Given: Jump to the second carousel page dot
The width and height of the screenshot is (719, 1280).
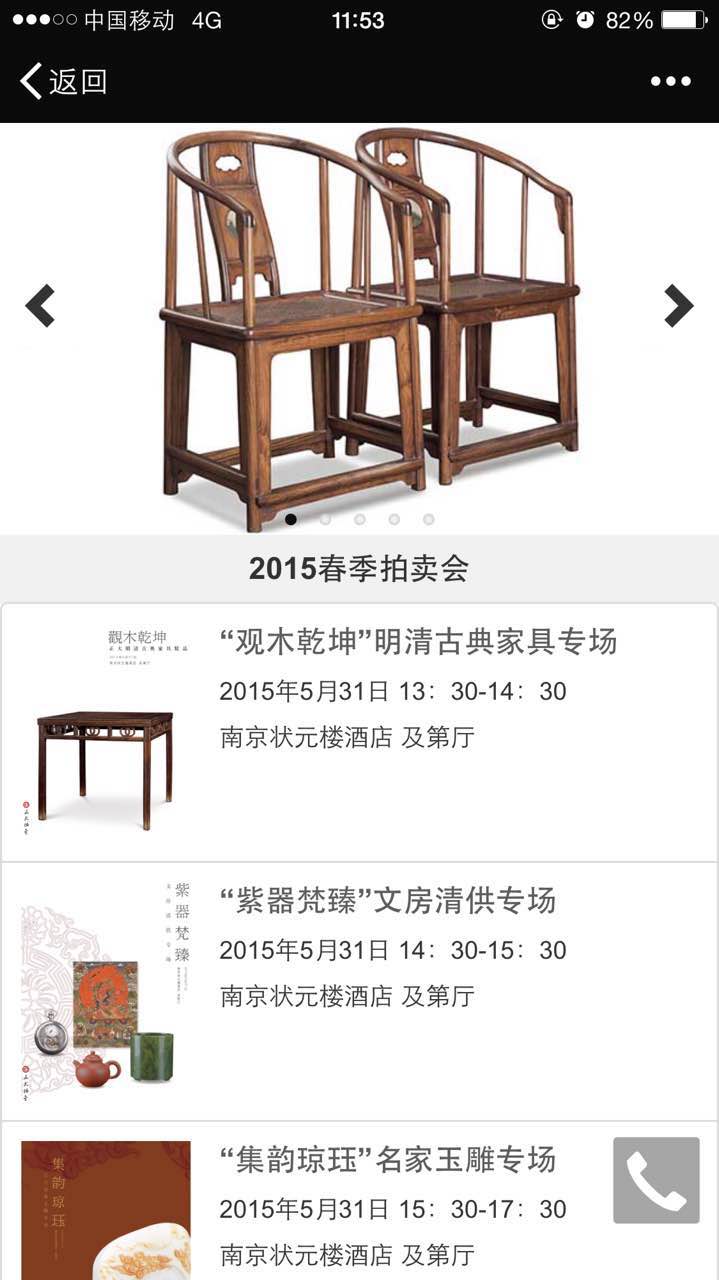Looking at the screenshot, I should tap(325, 519).
